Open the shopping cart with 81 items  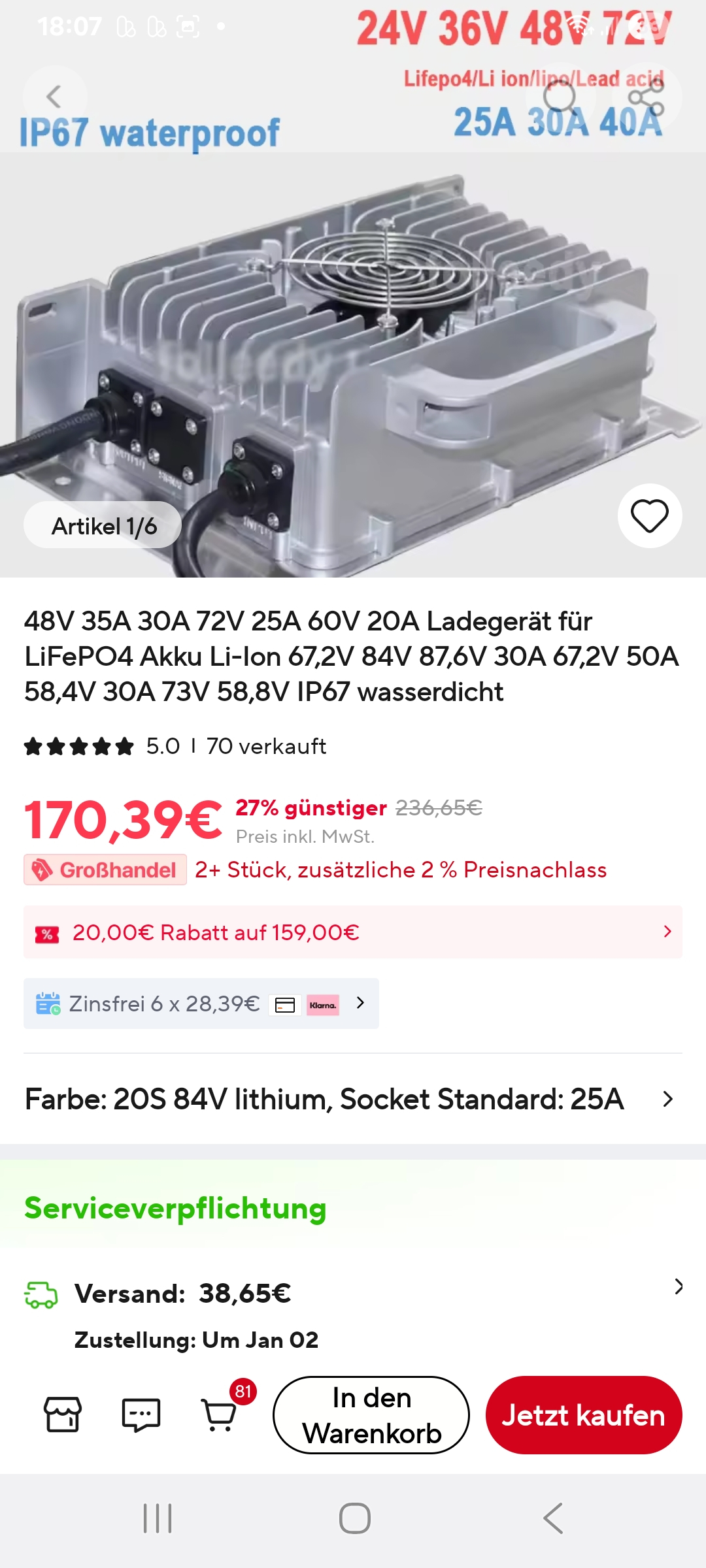(x=220, y=1414)
